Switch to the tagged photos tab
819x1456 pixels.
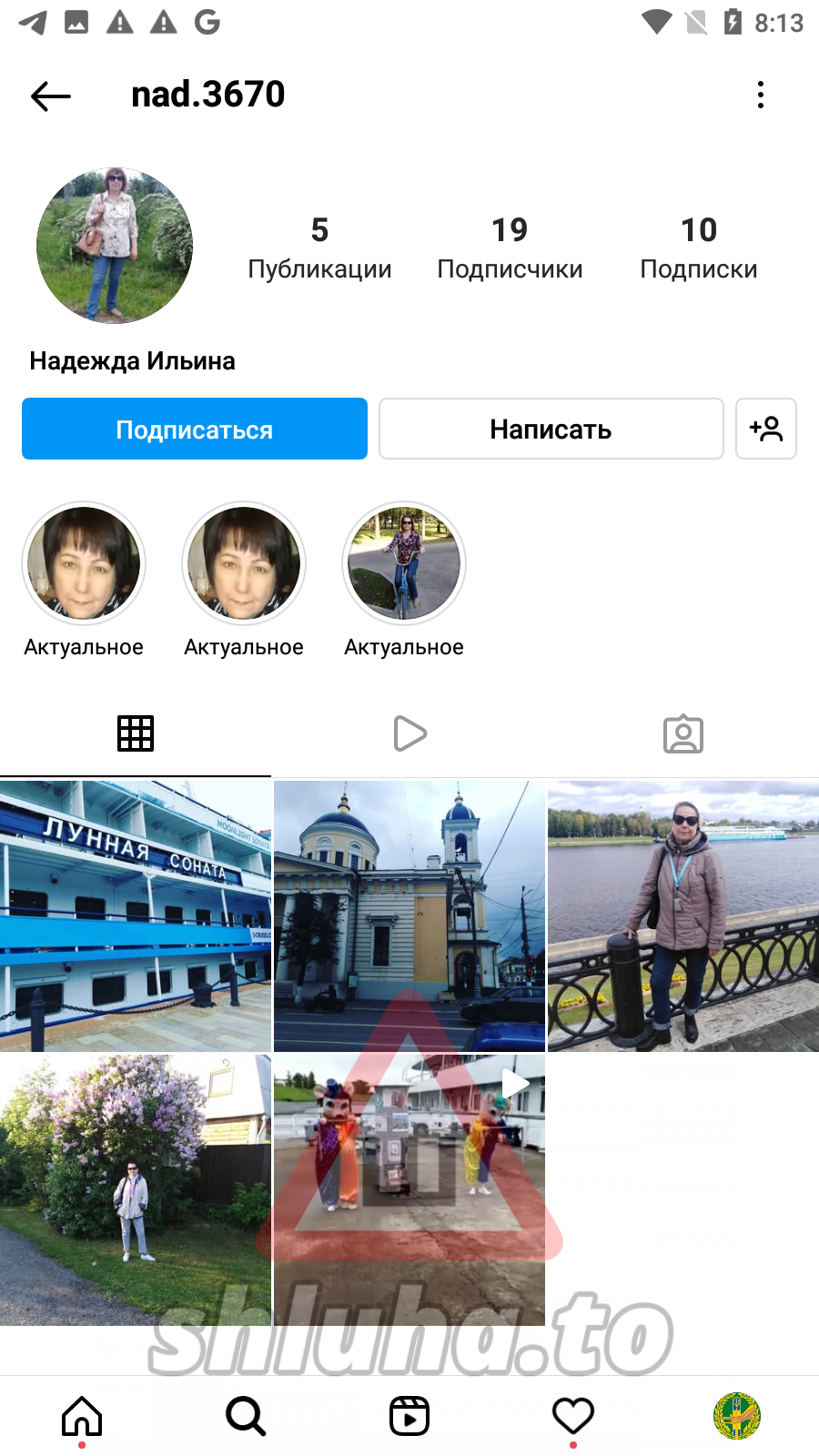(682, 733)
